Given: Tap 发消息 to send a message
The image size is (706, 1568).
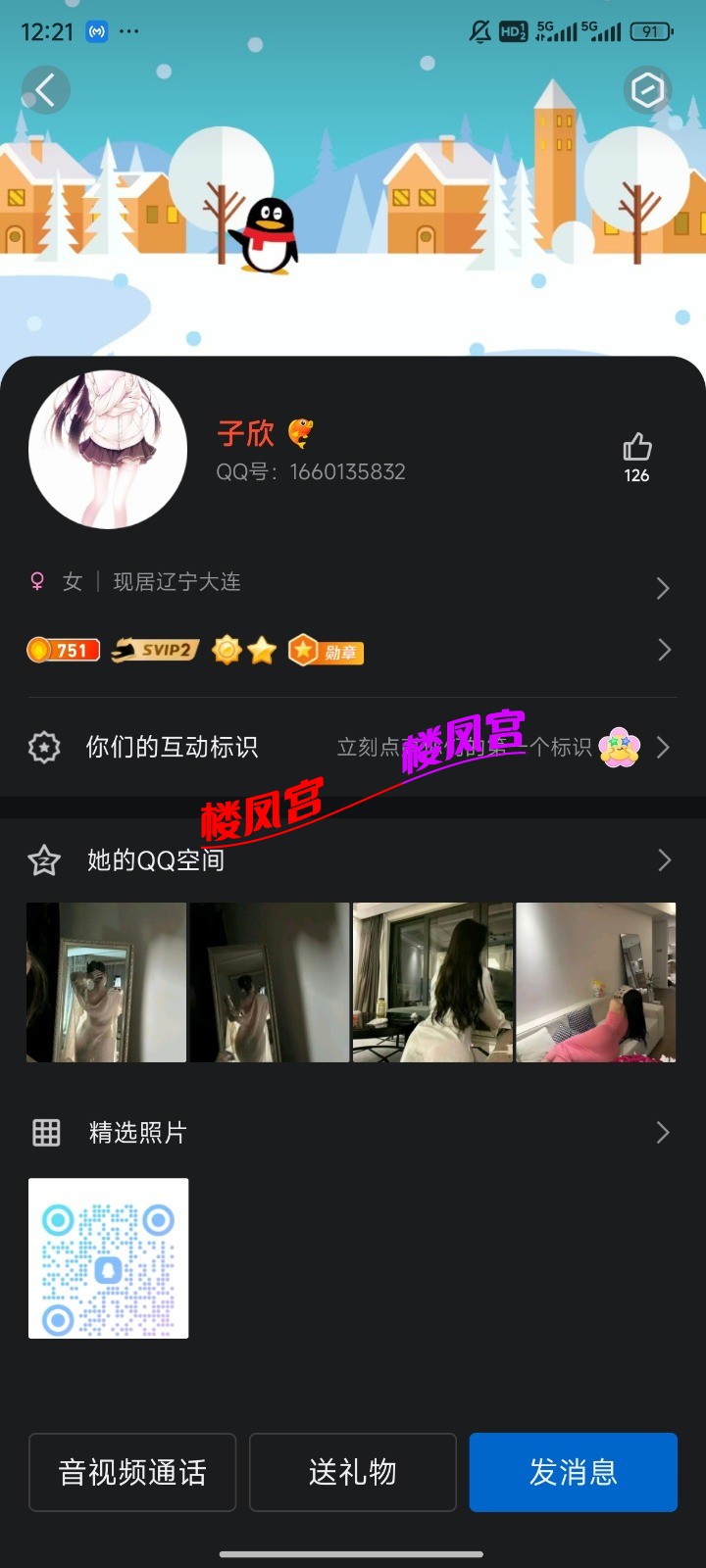Looking at the screenshot, I should click(x=574, y=1472).
